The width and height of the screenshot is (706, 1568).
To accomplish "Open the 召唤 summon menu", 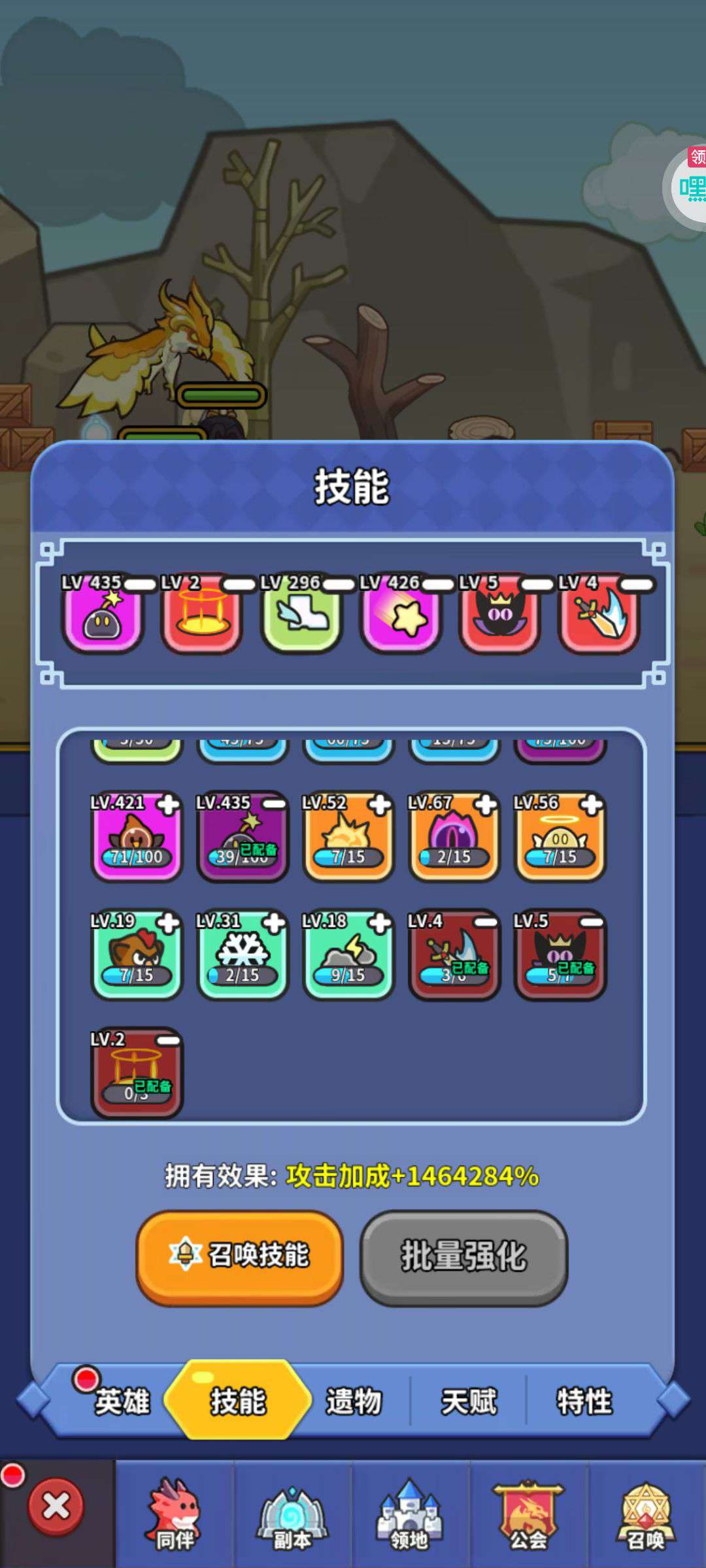I will 646,1514.
